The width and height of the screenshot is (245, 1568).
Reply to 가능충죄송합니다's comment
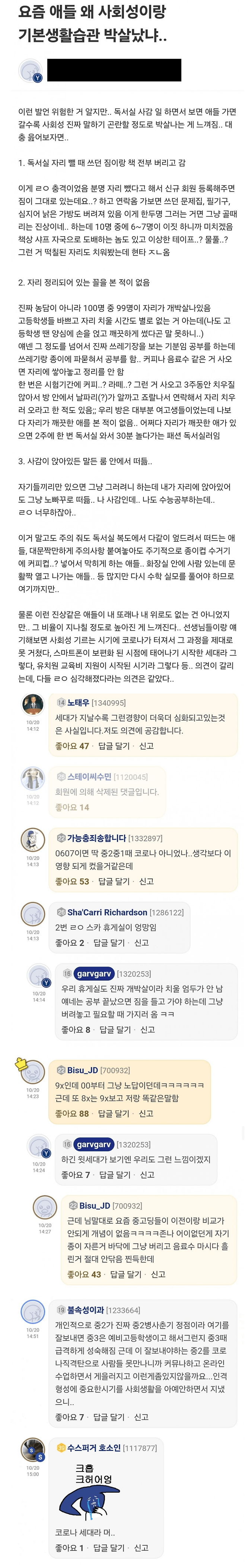coord(114,881)
